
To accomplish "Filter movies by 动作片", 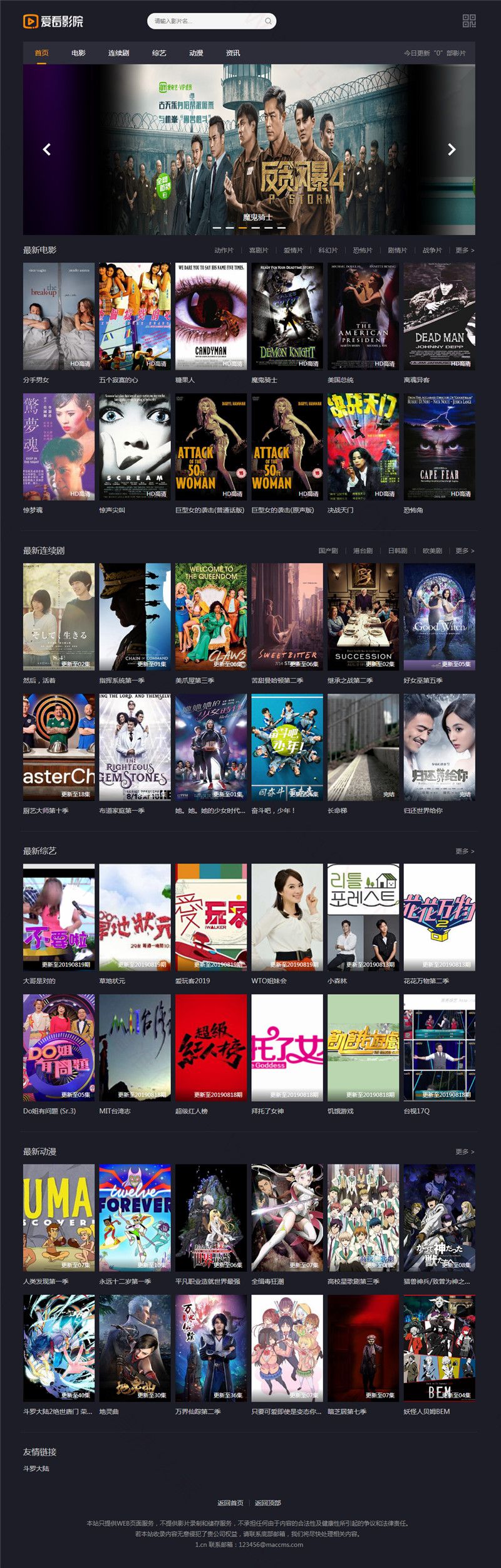I will (x=224, y=251).
